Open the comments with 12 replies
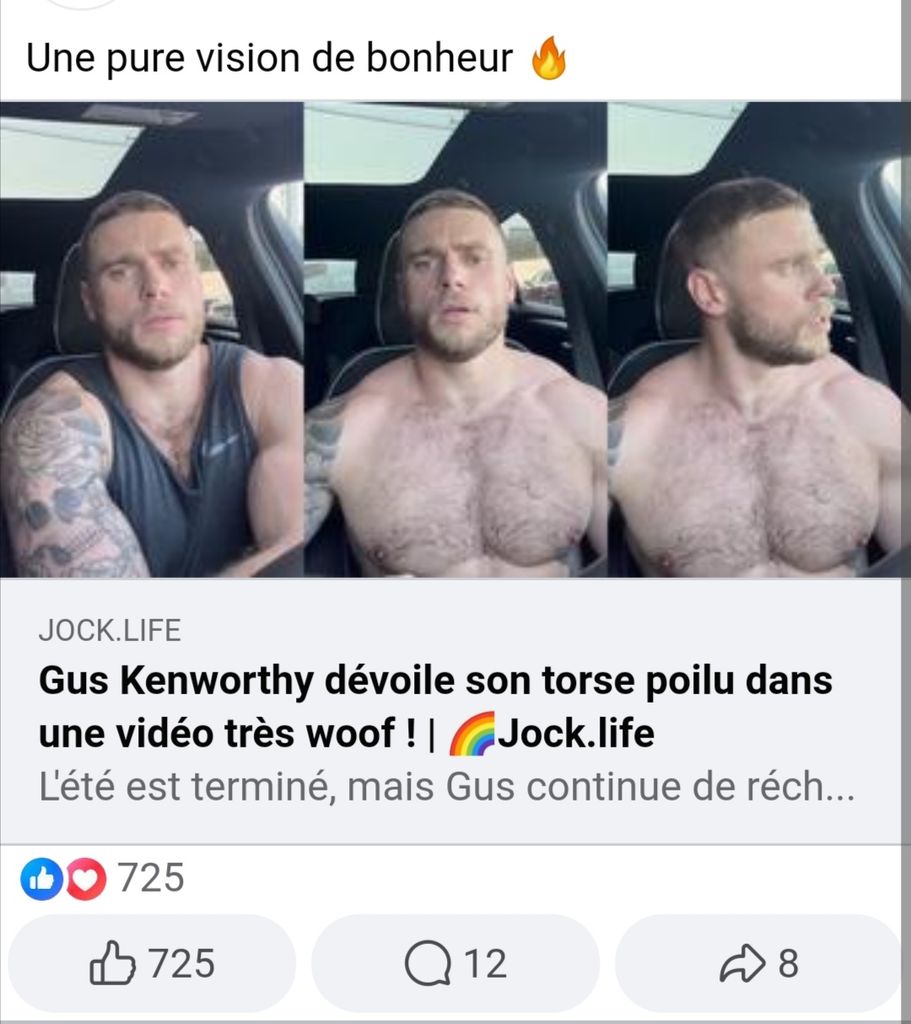Screen dimensions: 911x1024 click(456, 964)
